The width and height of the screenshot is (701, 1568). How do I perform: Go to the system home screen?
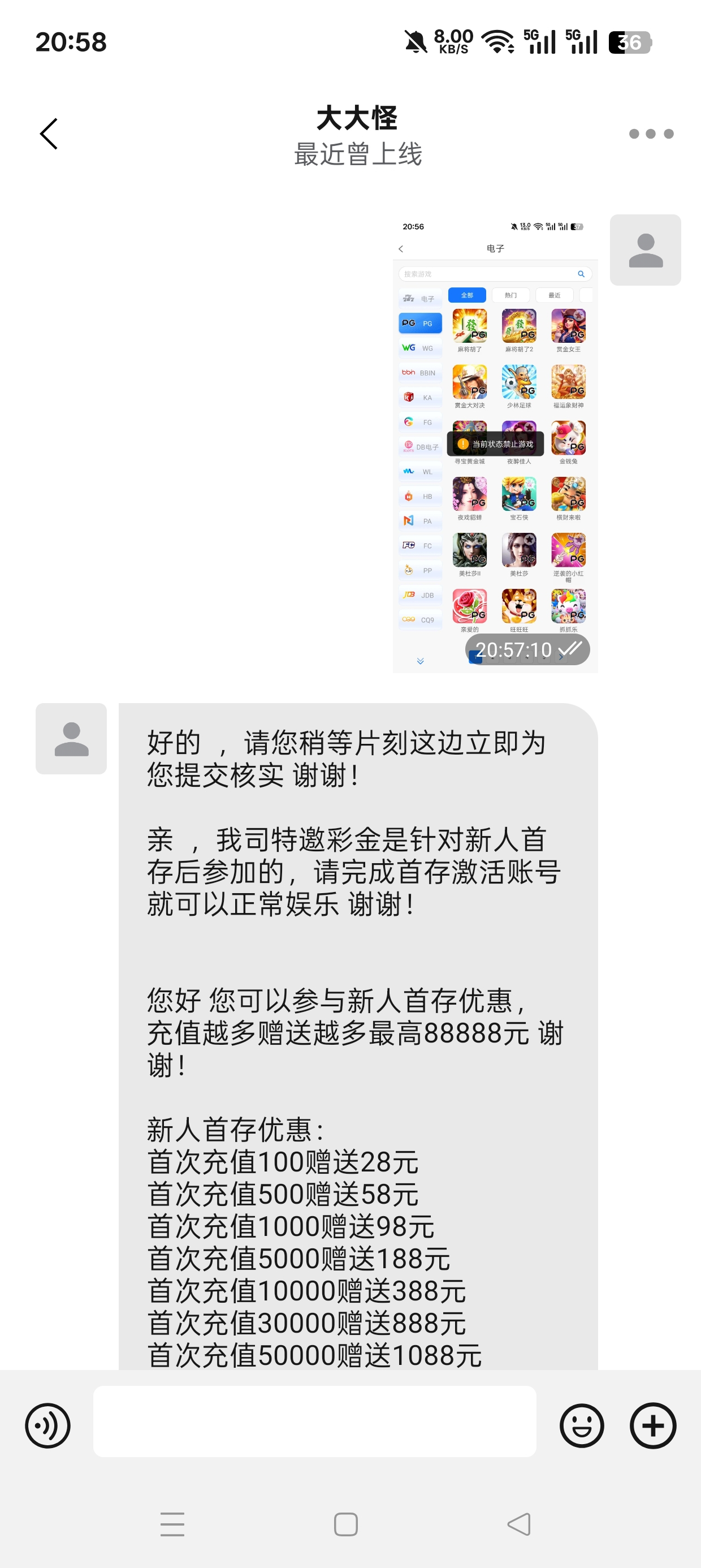[345, 1524]
